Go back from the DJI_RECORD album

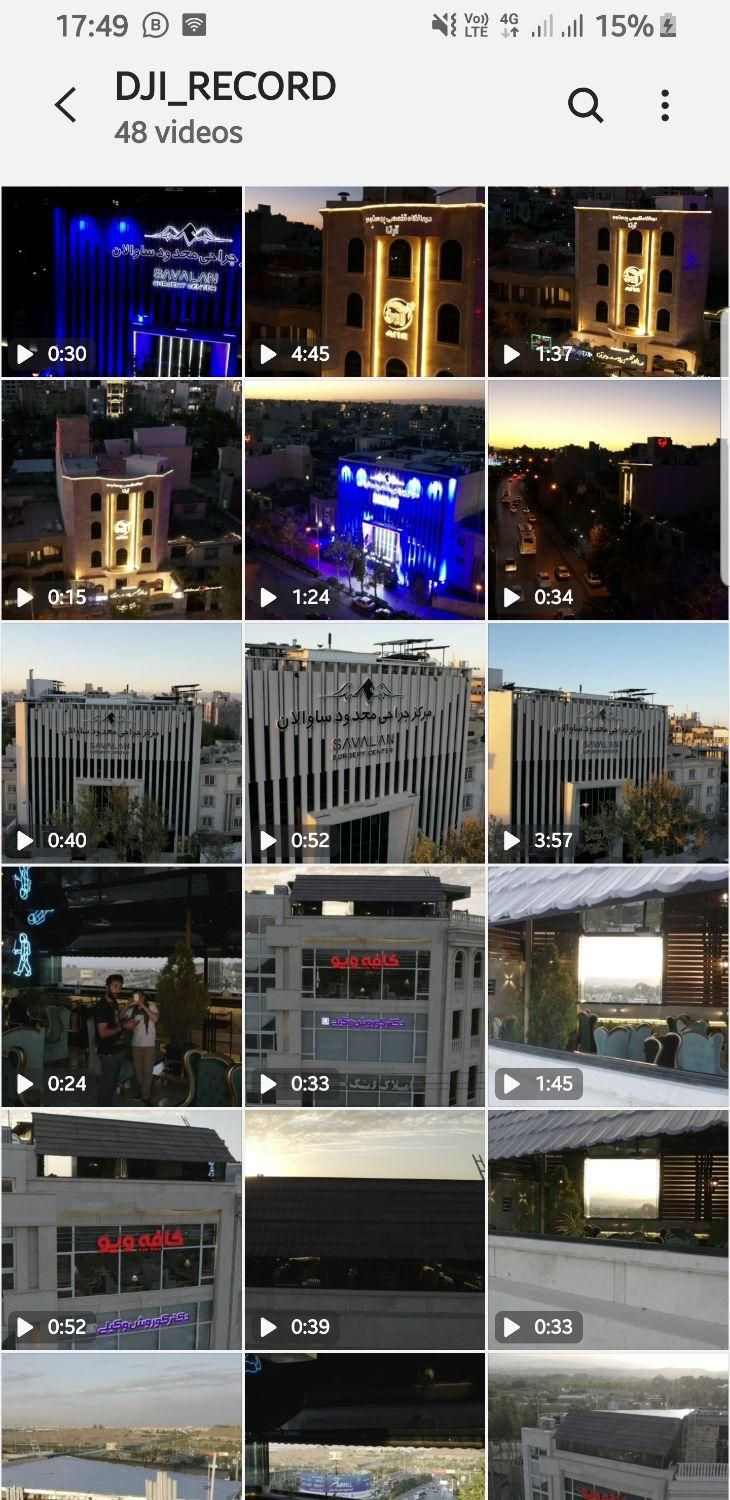[x=66, y=105]
